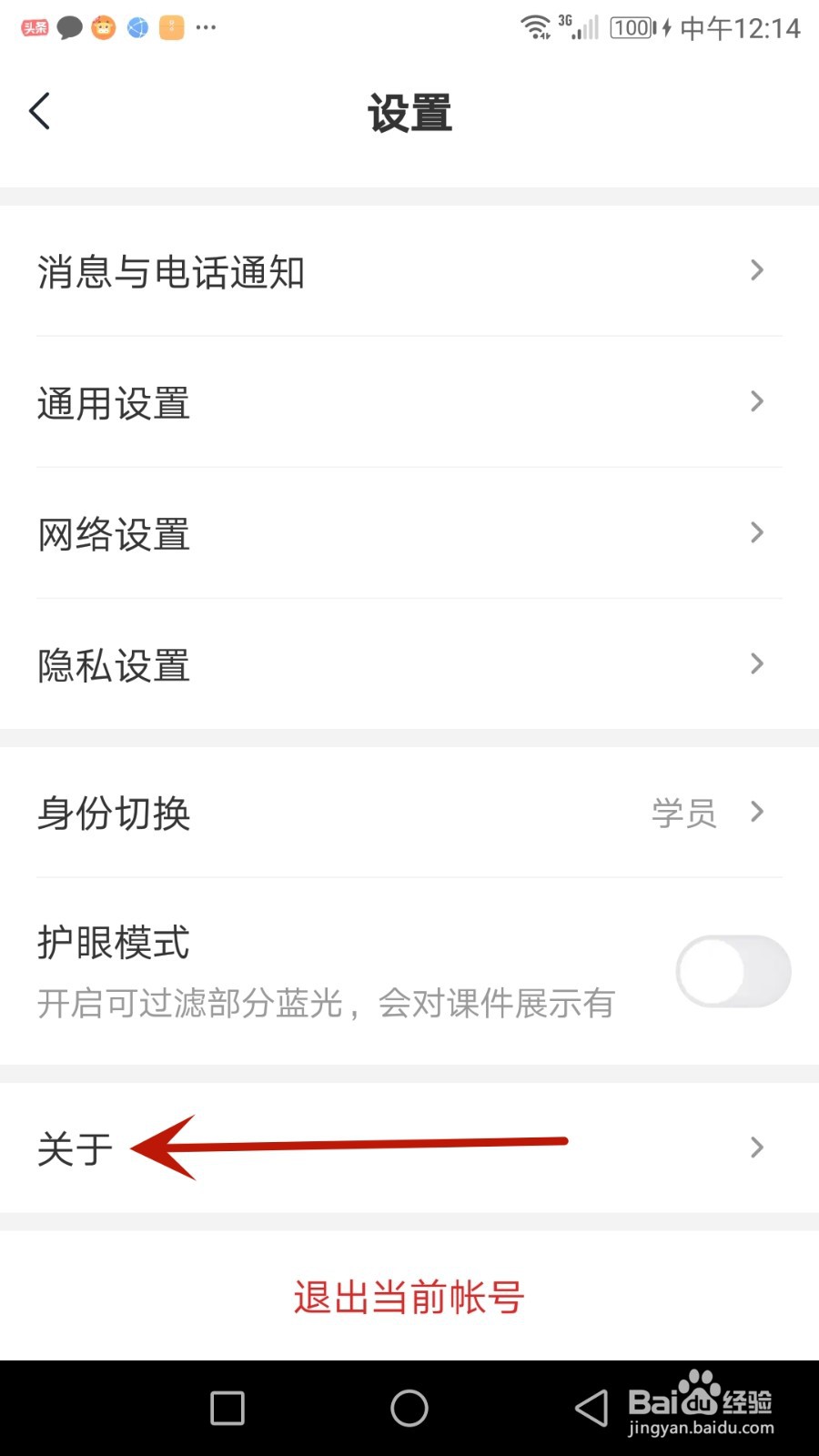This screenshot has width=819, height=1456.
Task: Tap the Wi-Fi icon in the status bar
Action: (536, 26)
